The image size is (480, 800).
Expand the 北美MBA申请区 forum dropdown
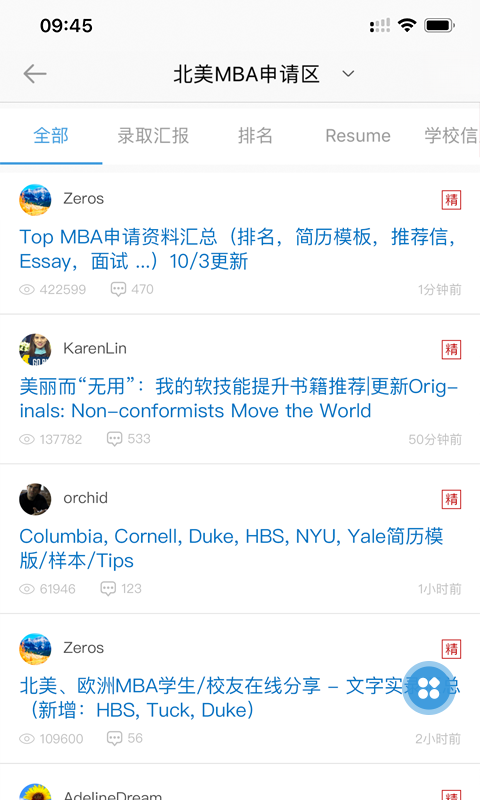348,74
